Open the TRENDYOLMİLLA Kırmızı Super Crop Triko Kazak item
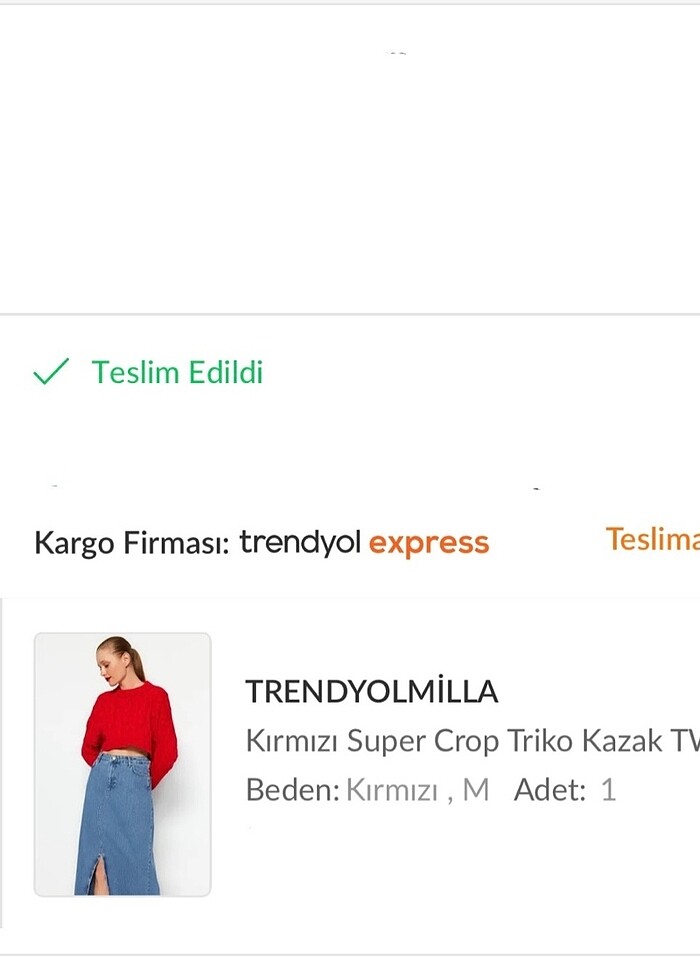Image resolution: width=700 pixels, height=980 pixels. click(470, 741)
